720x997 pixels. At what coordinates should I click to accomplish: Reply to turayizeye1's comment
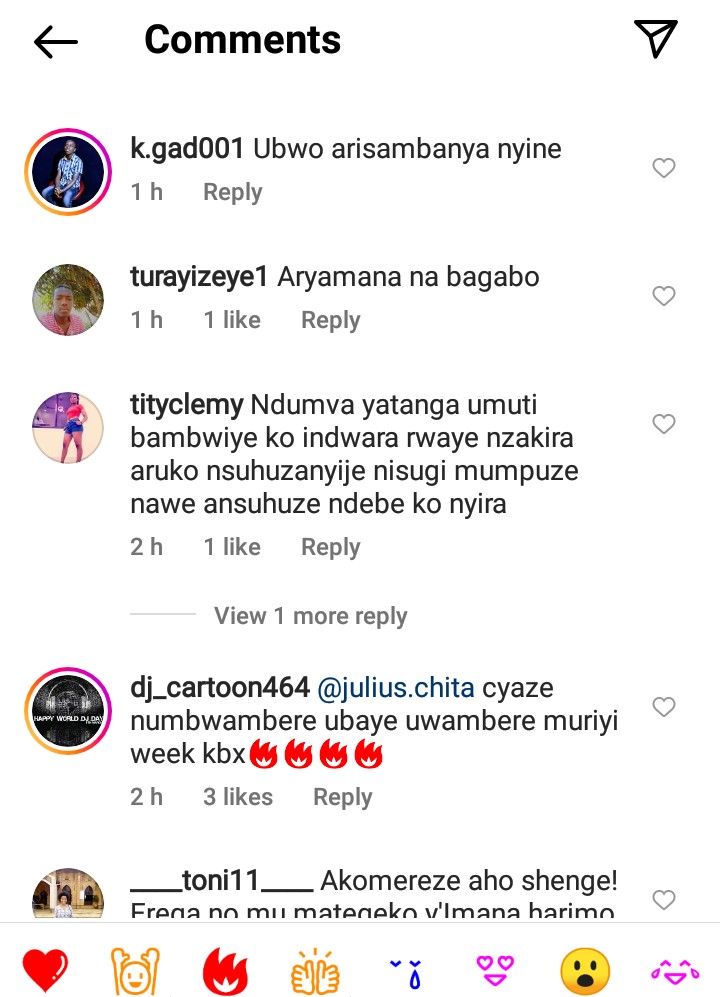click(x=330, y=320)
